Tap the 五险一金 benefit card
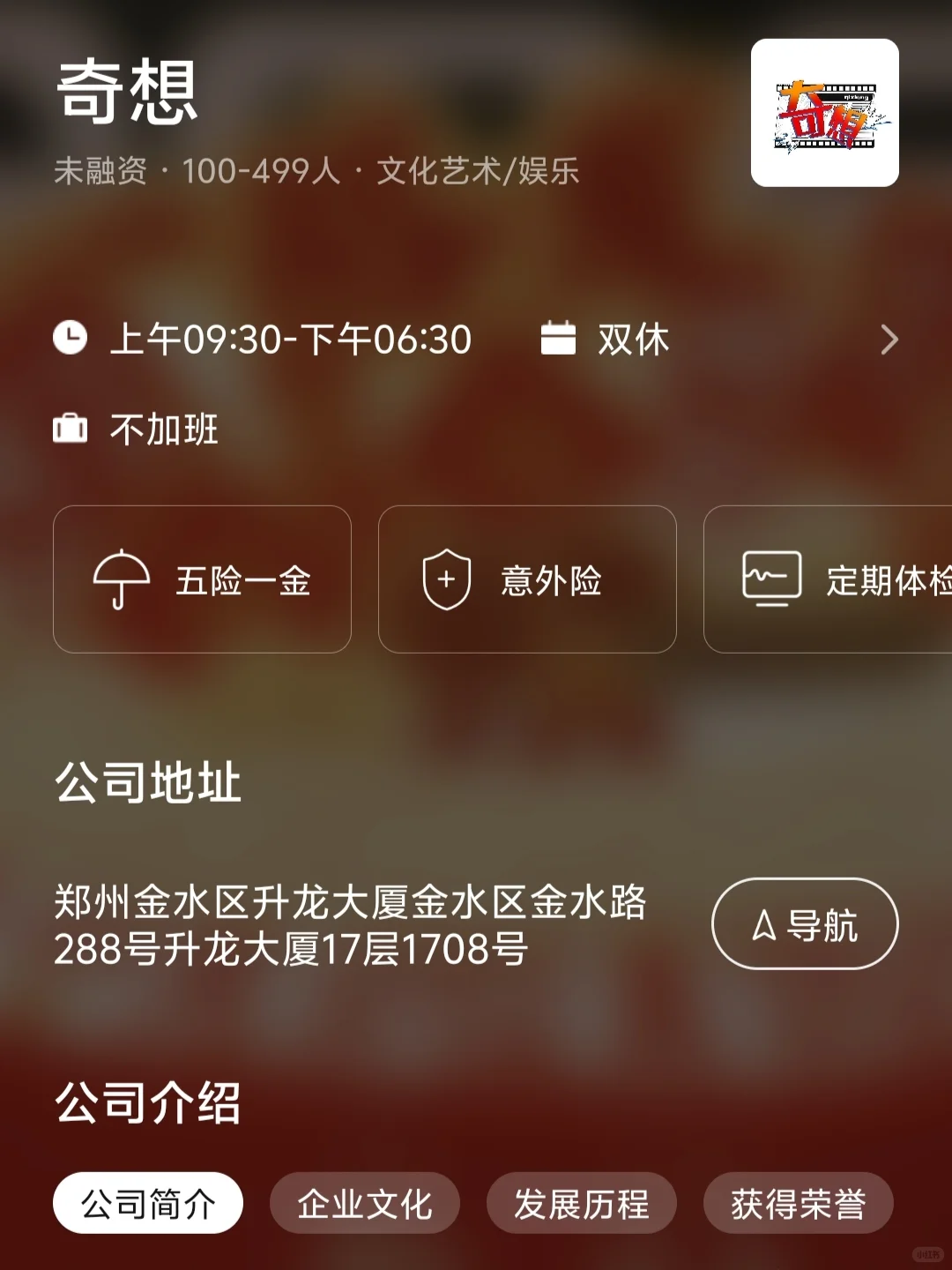952x1270 pixels. (202, 579)
